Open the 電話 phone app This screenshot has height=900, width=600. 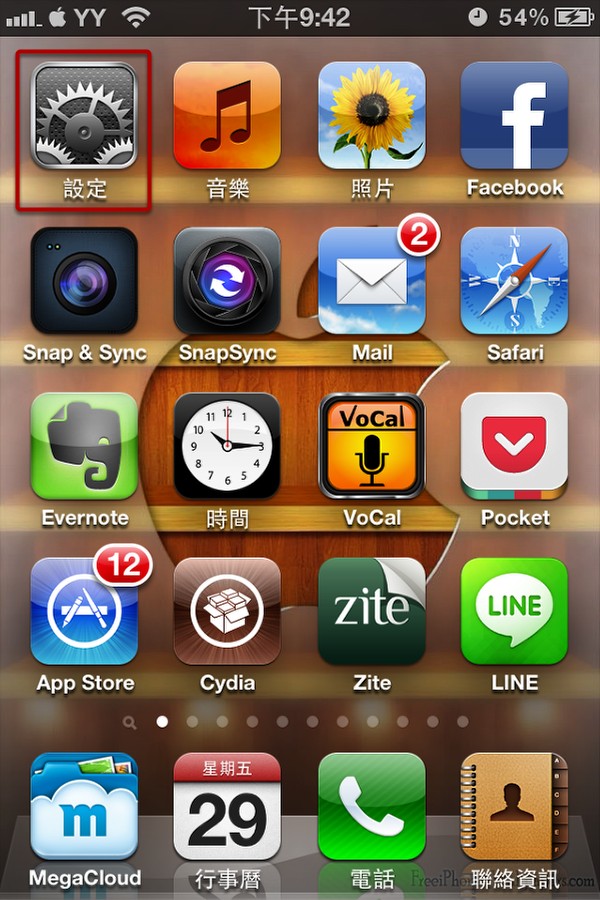(371, 806)
